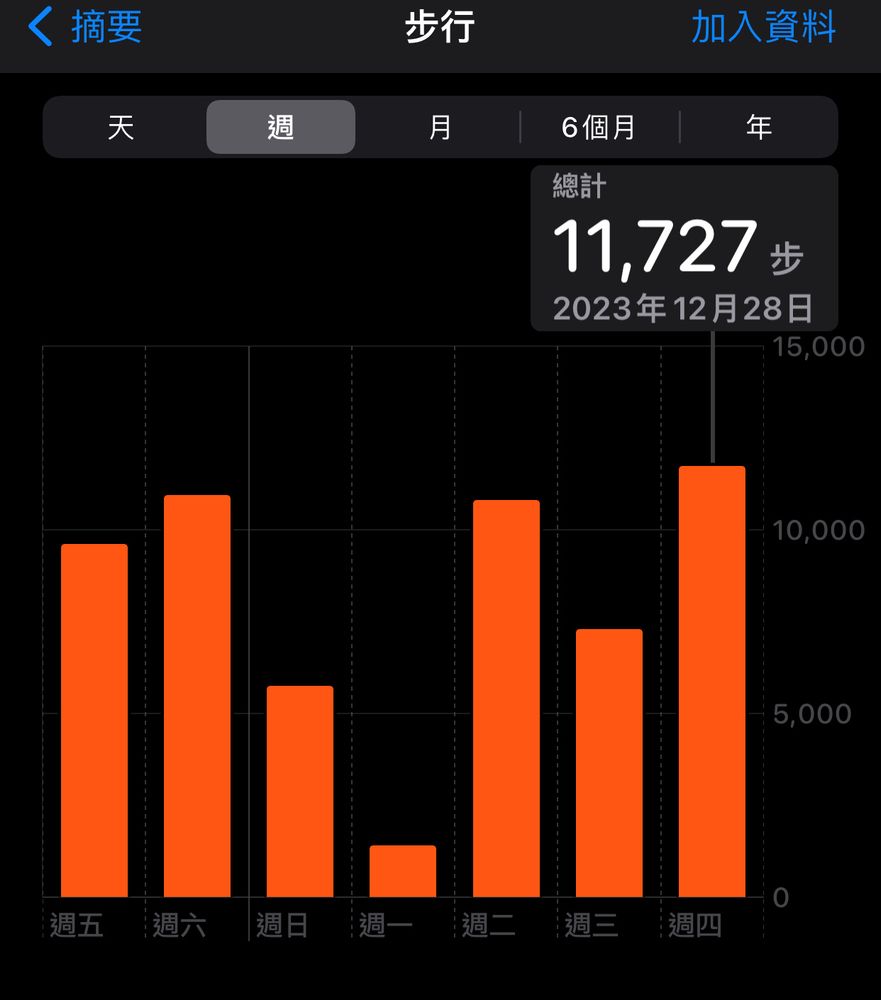Select the highlighted 週四 step bar
881x1000 pixels.
[x=712, y=681]
